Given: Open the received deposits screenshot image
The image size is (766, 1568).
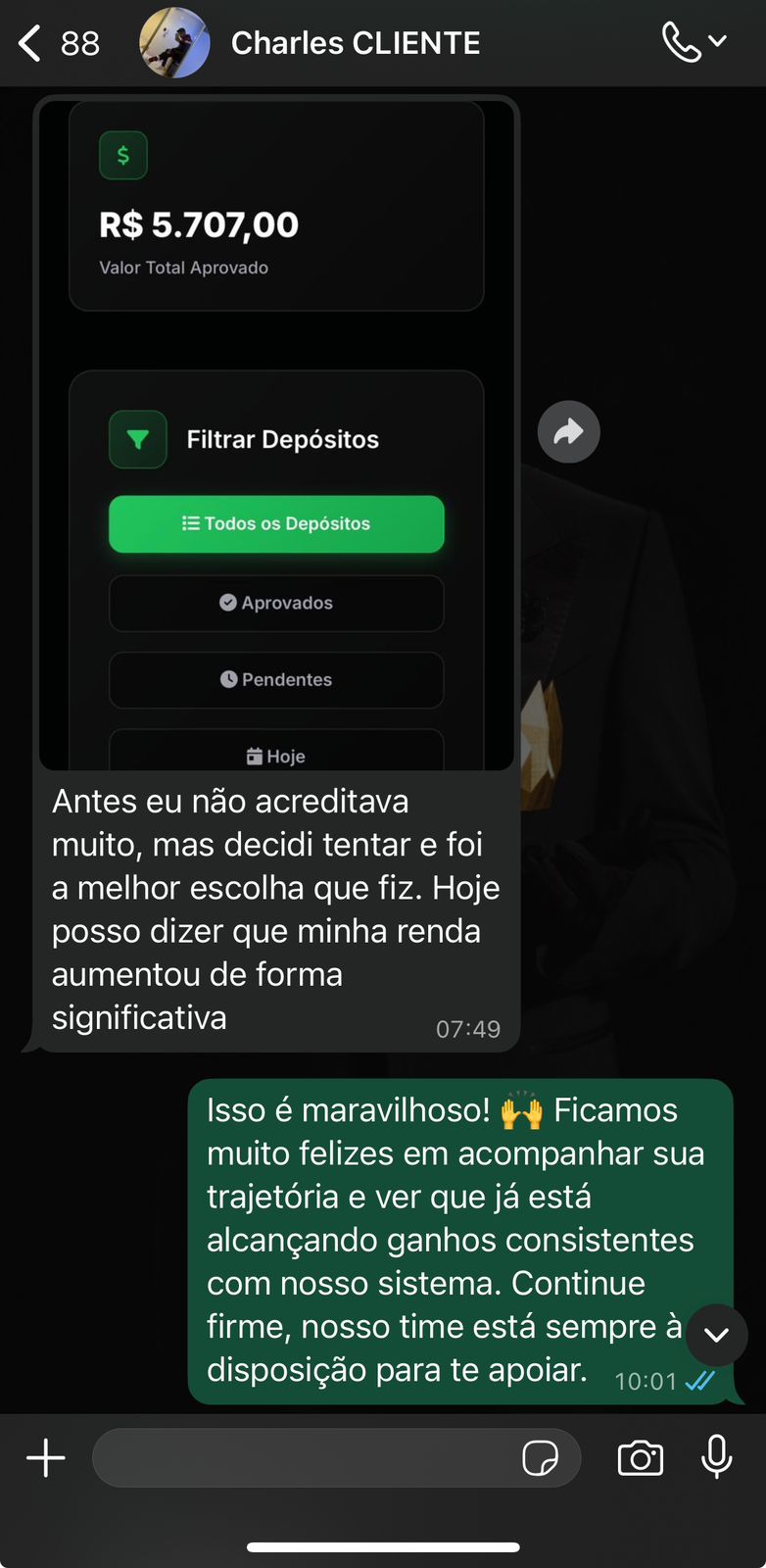Looking at the screenshot, I should click(276, 431).
